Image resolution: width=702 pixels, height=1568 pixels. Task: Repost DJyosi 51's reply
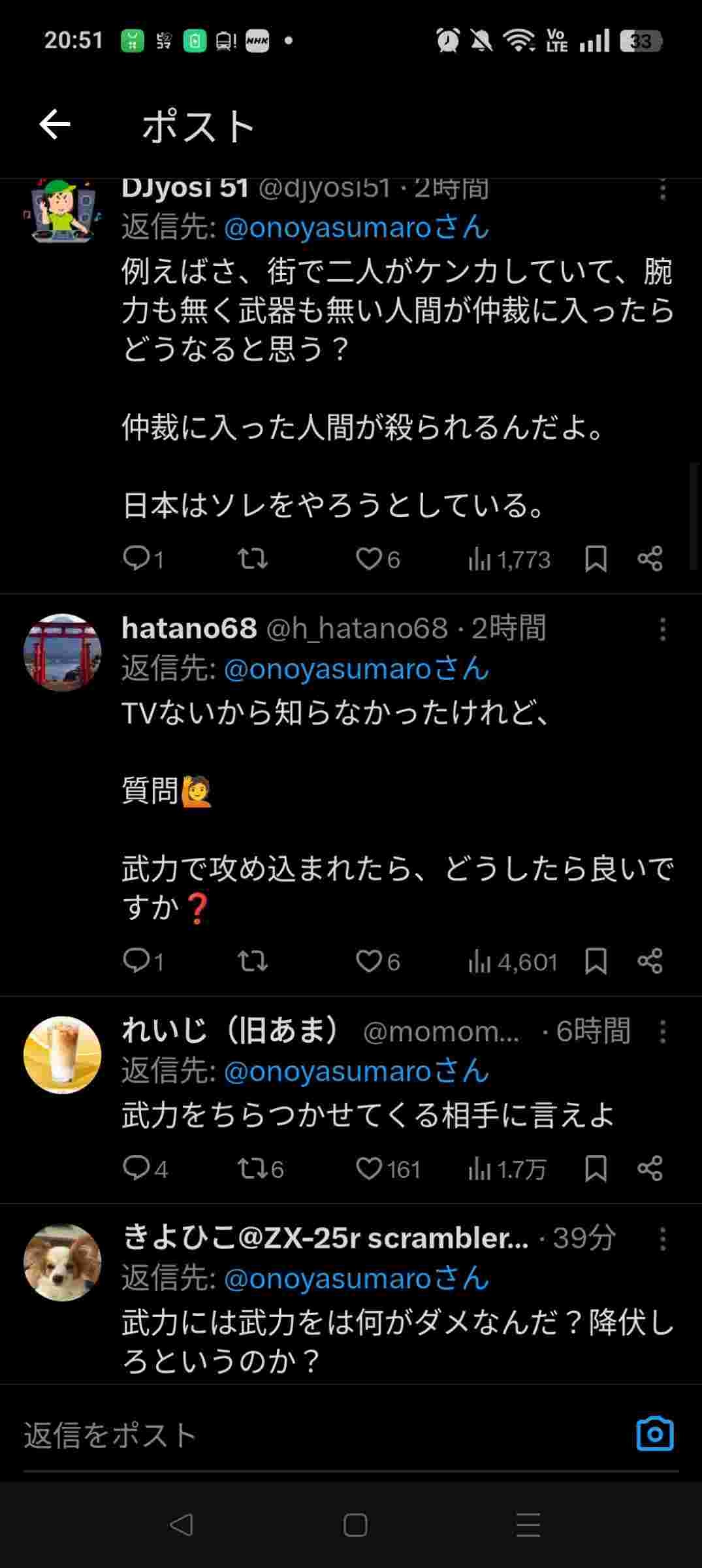tap(252, 559)
